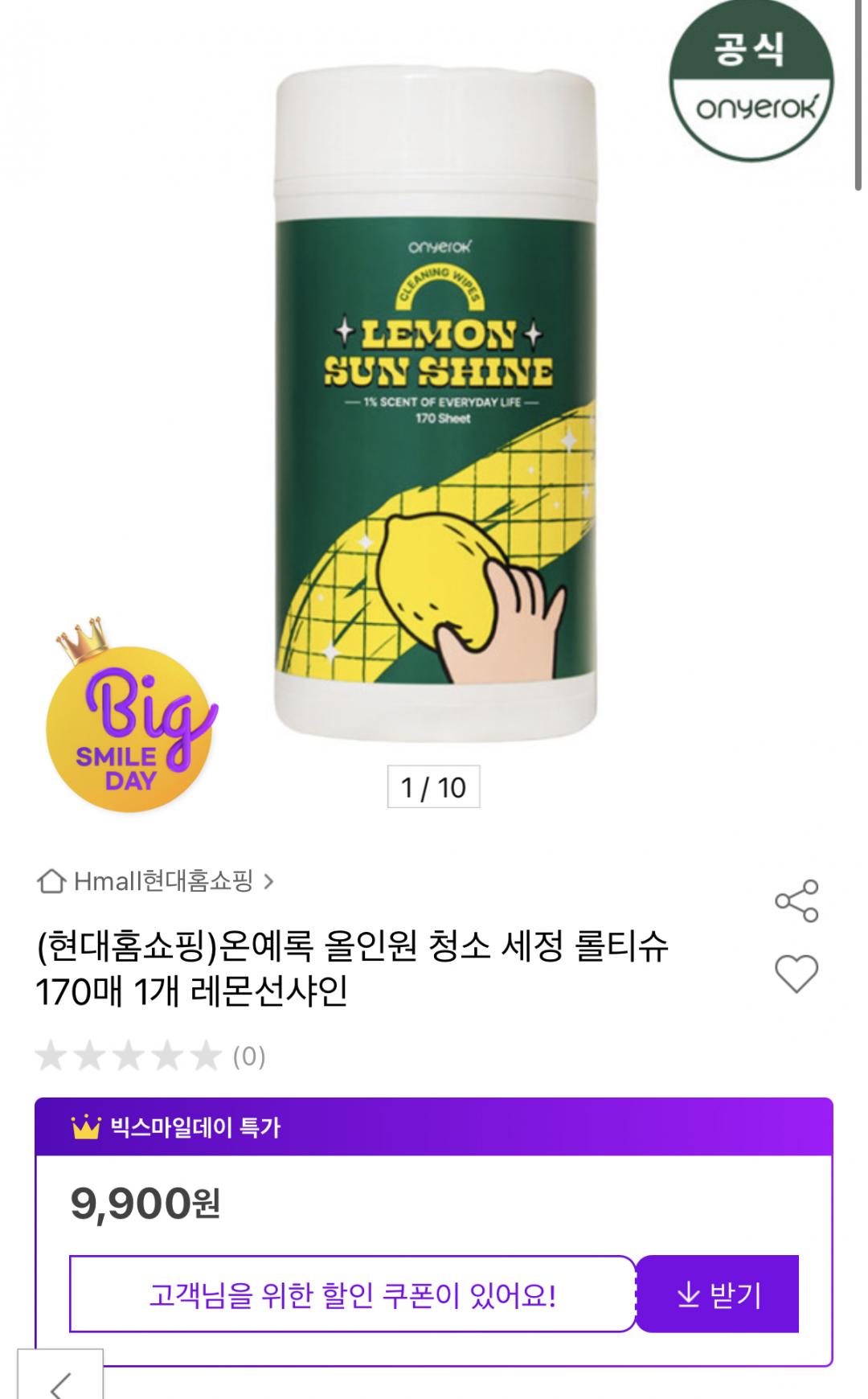
Task: Open the star rating reviews (0)
Action: point(149,1056)
